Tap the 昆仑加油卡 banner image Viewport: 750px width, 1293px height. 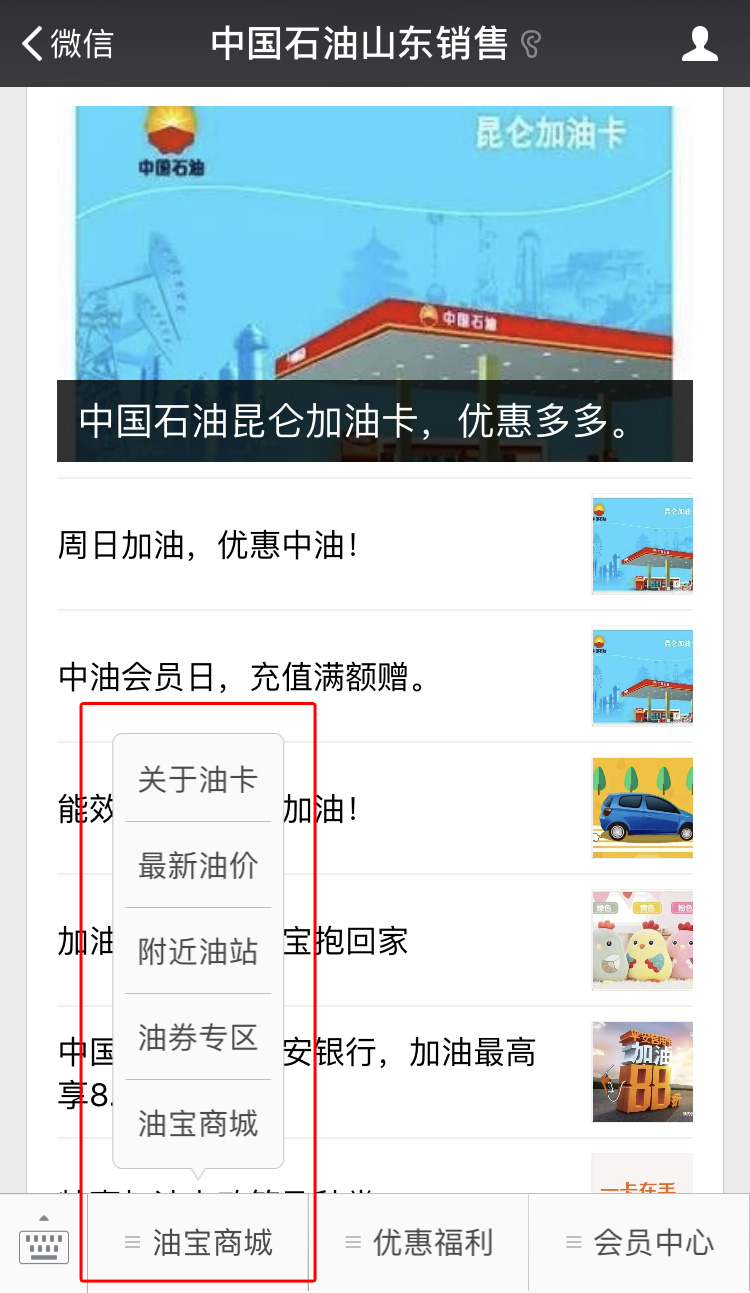tap(375, 280)
